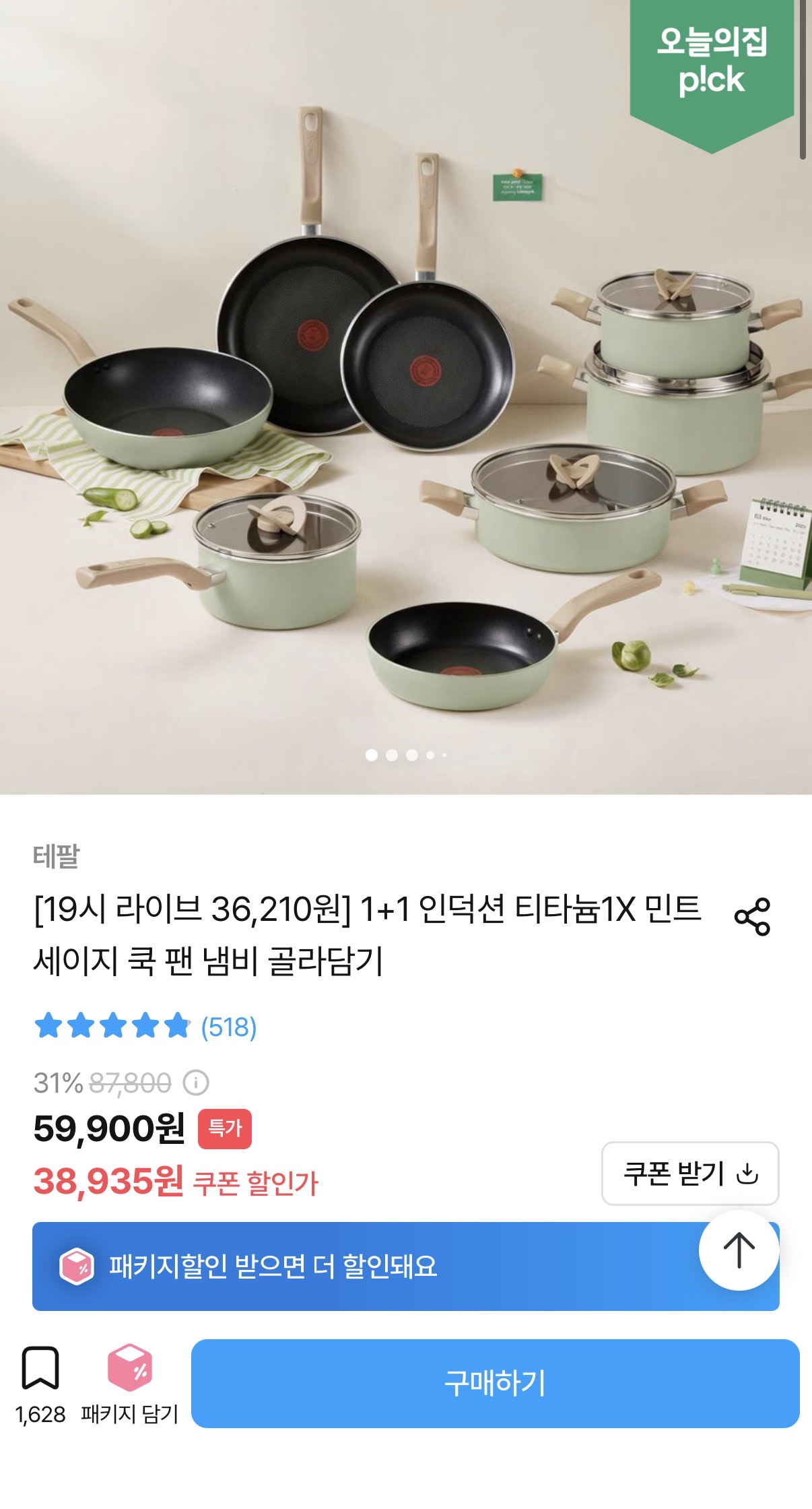Tap 쿠폰 받기 to download coupon
812x1509 pixels.
coord(690,1174)
